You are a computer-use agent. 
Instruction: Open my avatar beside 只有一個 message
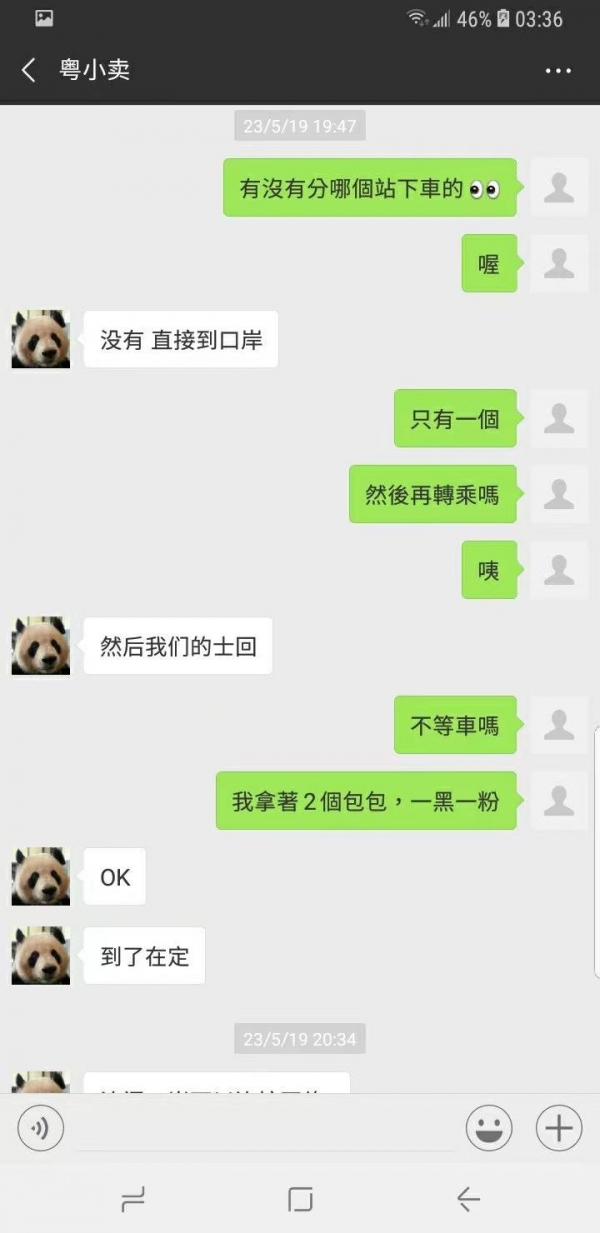coord(558,418)
